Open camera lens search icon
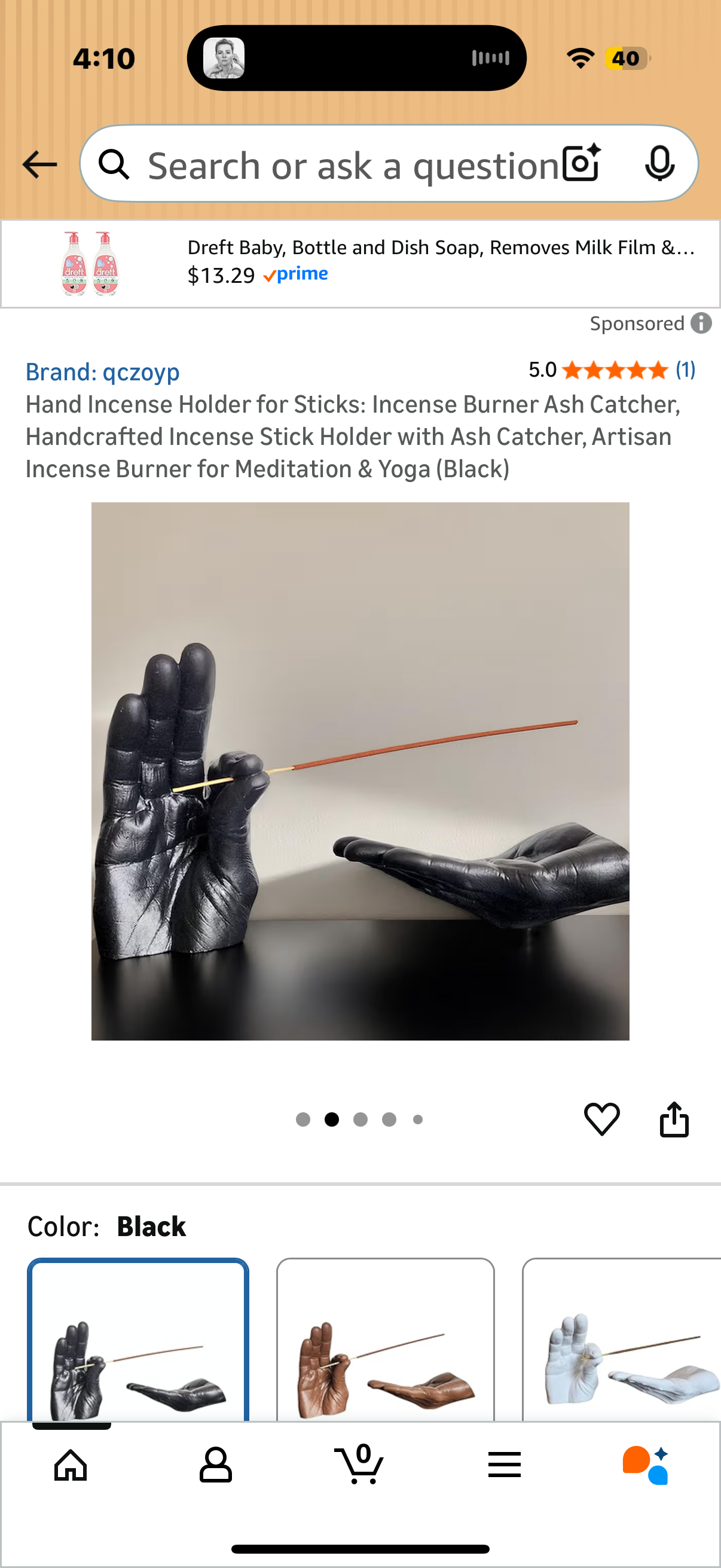This screenshot has height=1568, width=721. (x=581, y=164)
